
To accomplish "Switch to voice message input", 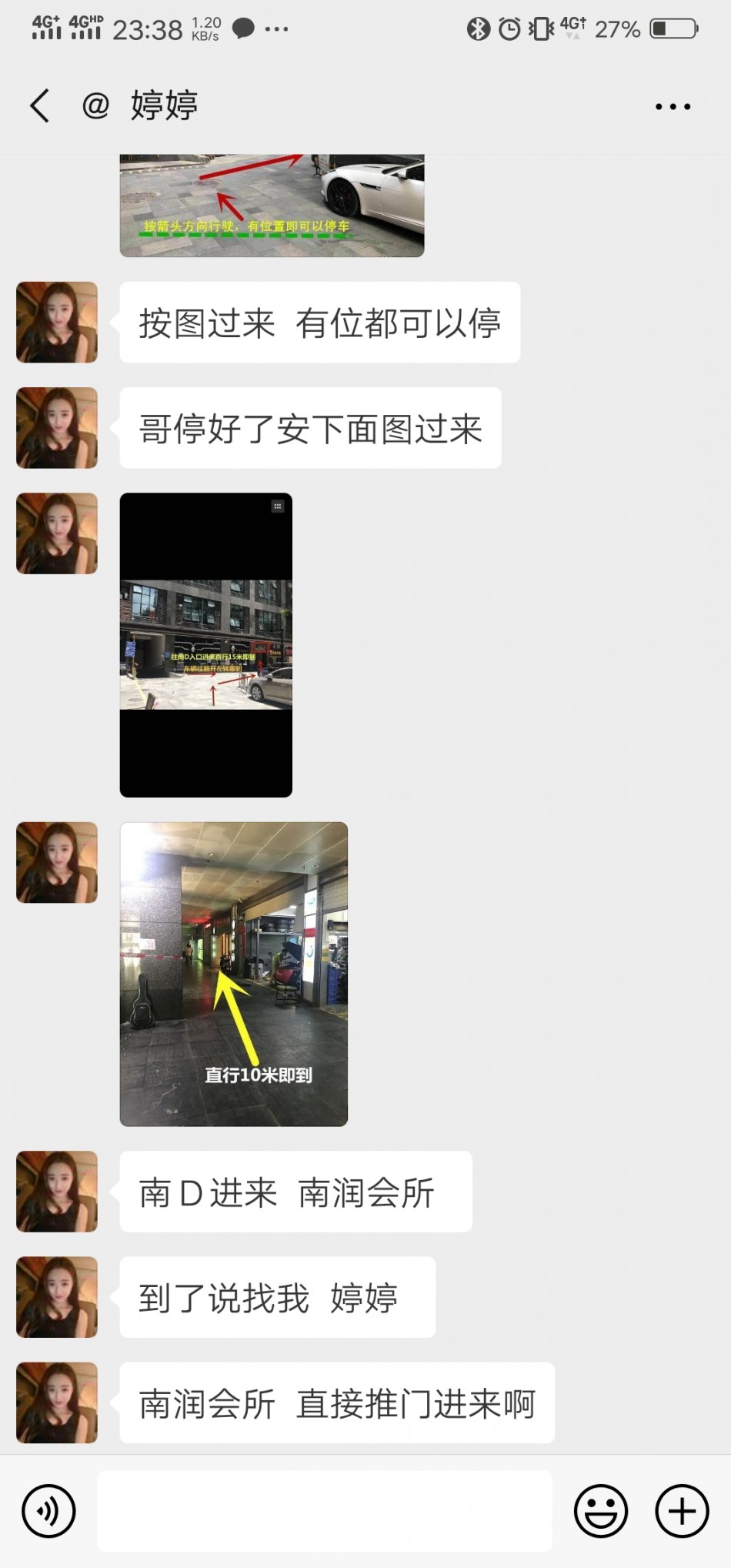I will tap(48, 1510).
